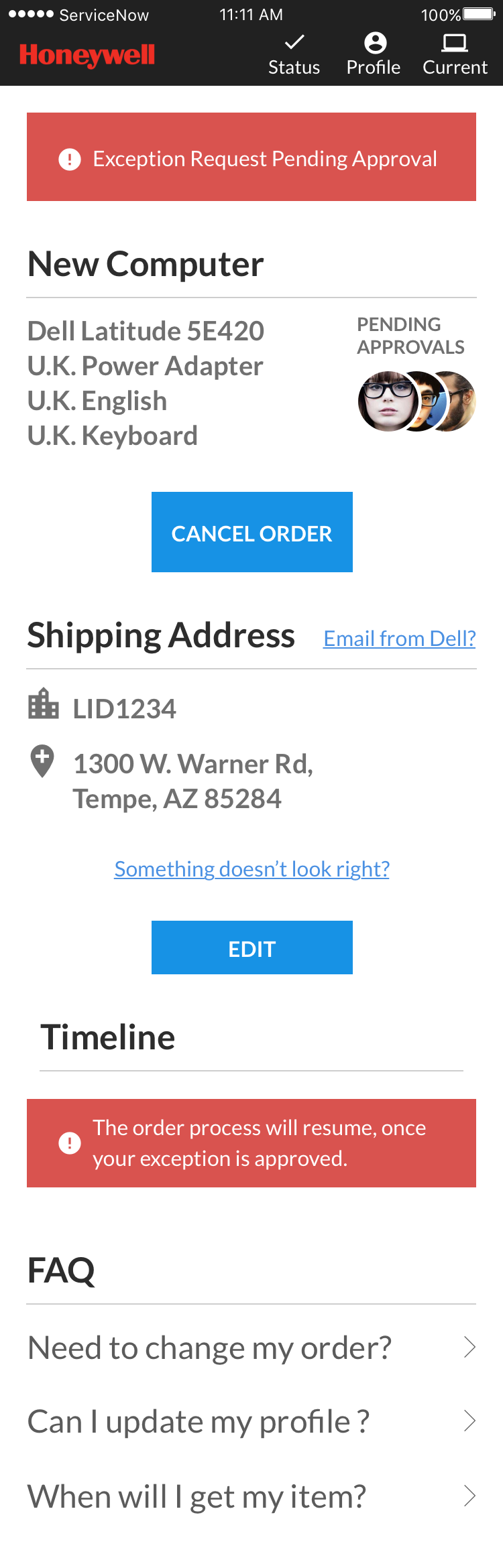Switch to the Current tab
This screenshot has width=503, height=1568.
click(x=455, y=55)
